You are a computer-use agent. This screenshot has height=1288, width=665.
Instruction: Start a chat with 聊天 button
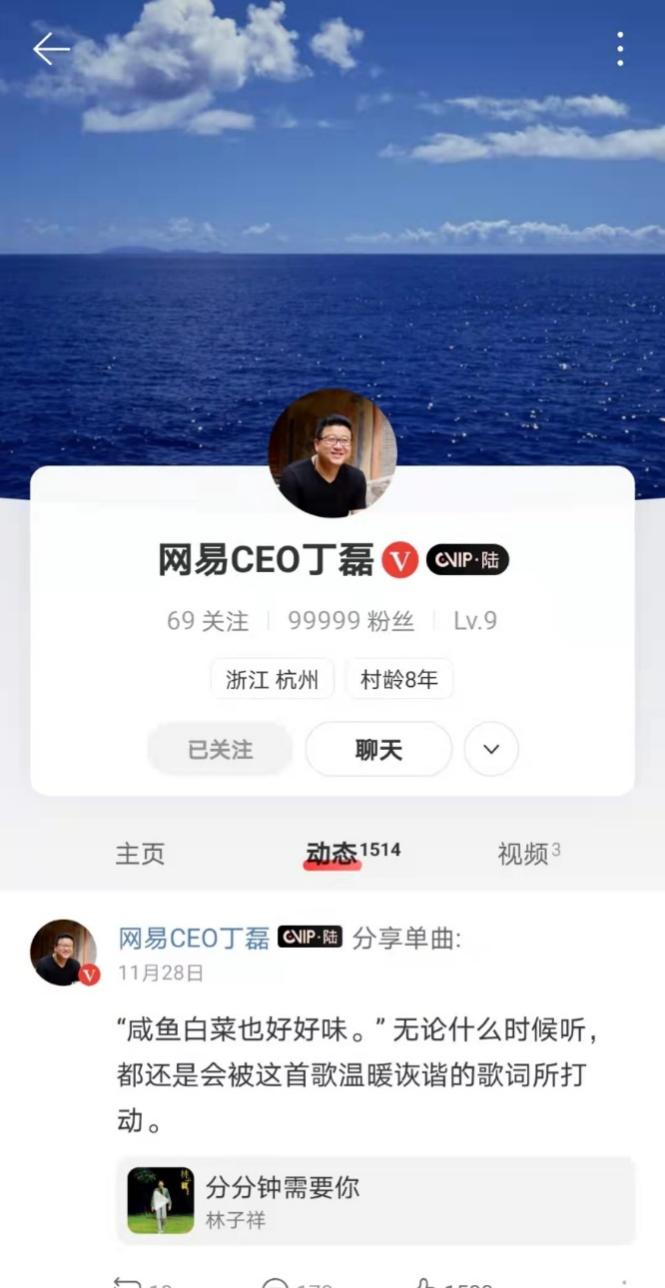tap(378, 749)
